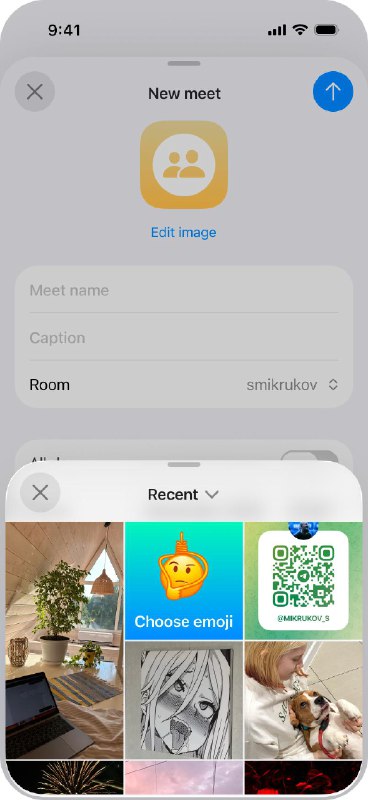Open the Room picker showing smikrukov
This screenshot has width=368, height=800.
[184, 385]
